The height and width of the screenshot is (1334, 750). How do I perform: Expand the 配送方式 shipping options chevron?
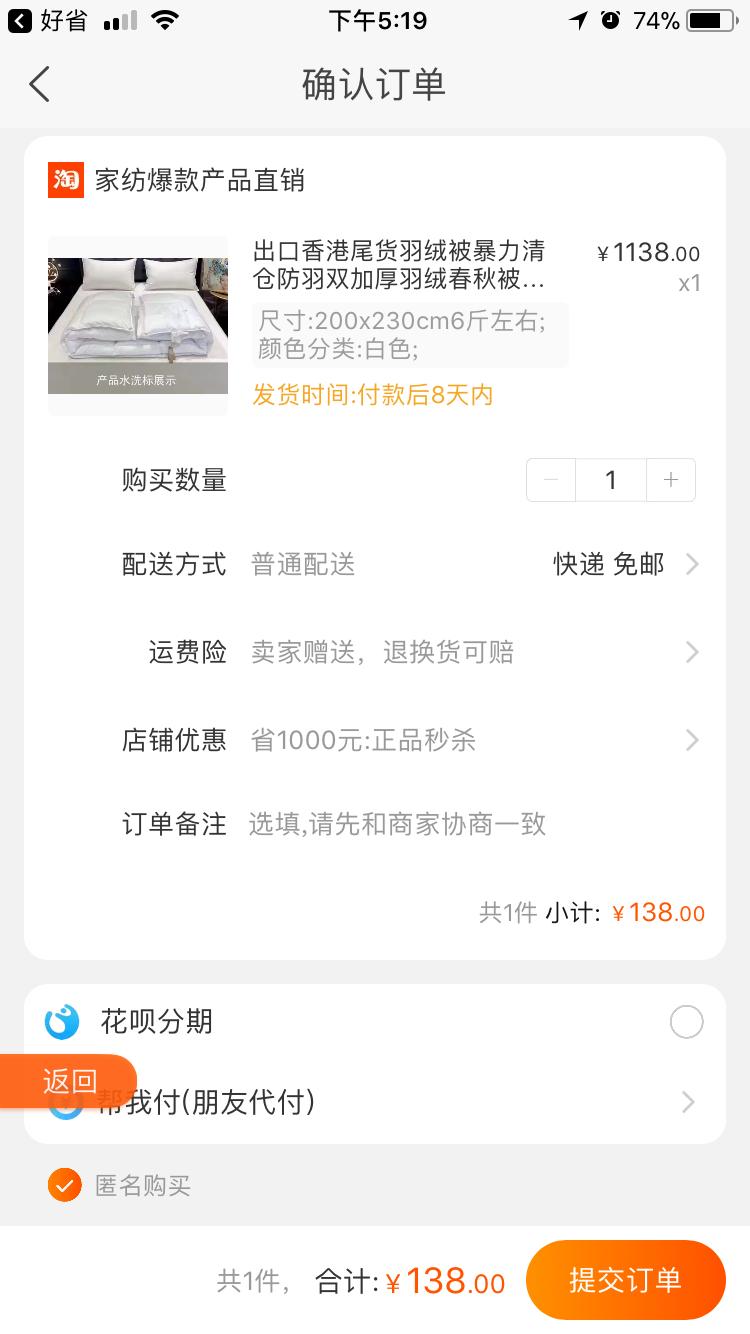(691, 564)
